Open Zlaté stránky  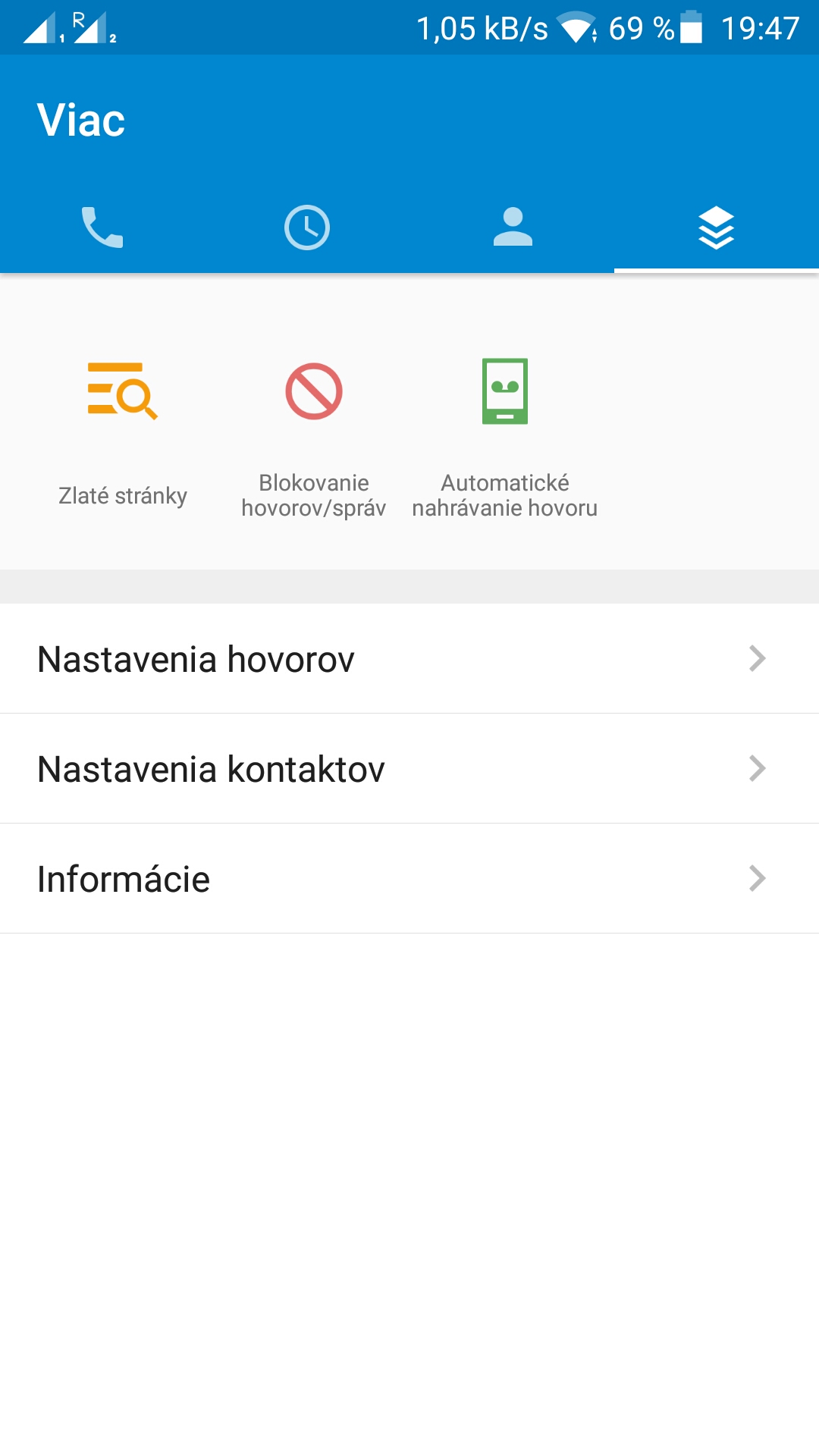(x=123, y=432)
